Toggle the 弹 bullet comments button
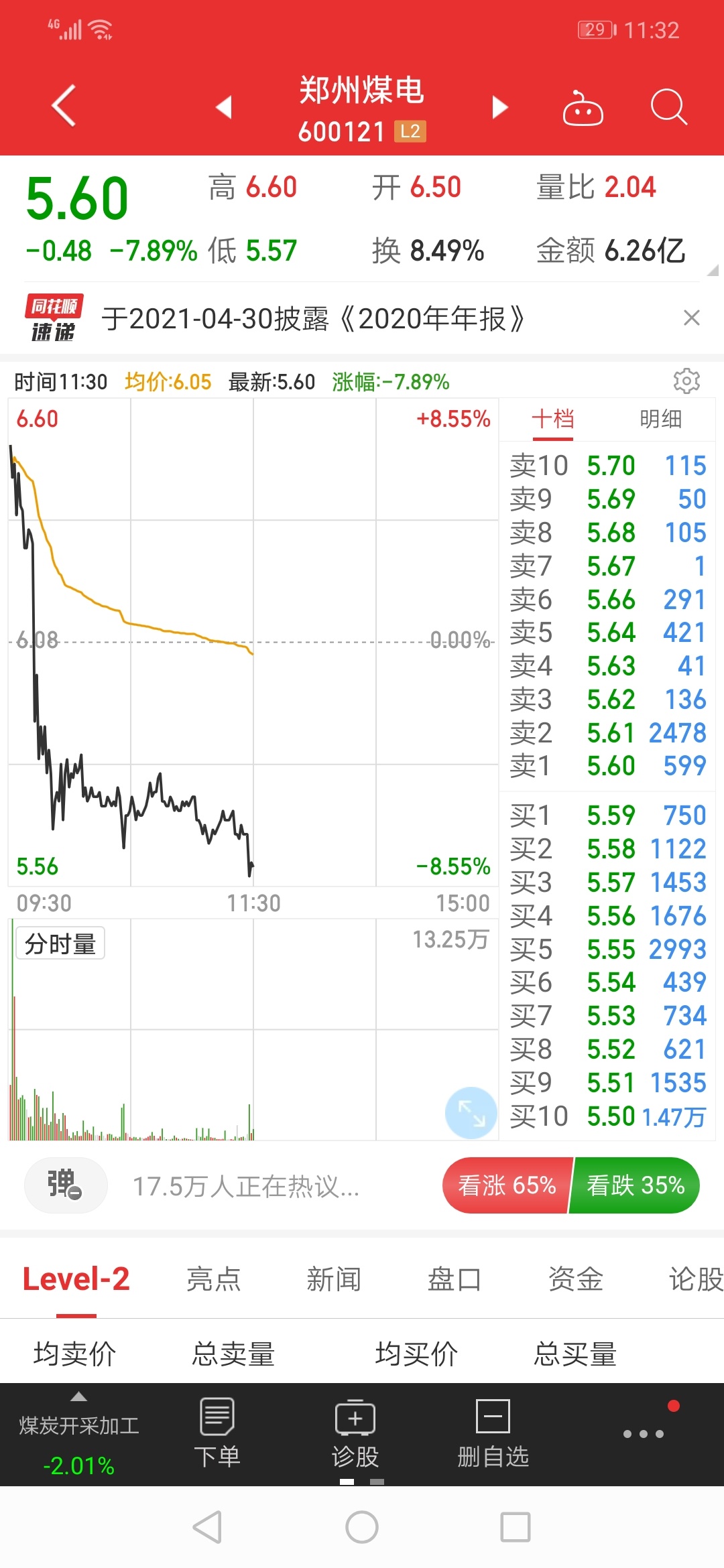724x1568 pixels. [x=65, y=1185]
